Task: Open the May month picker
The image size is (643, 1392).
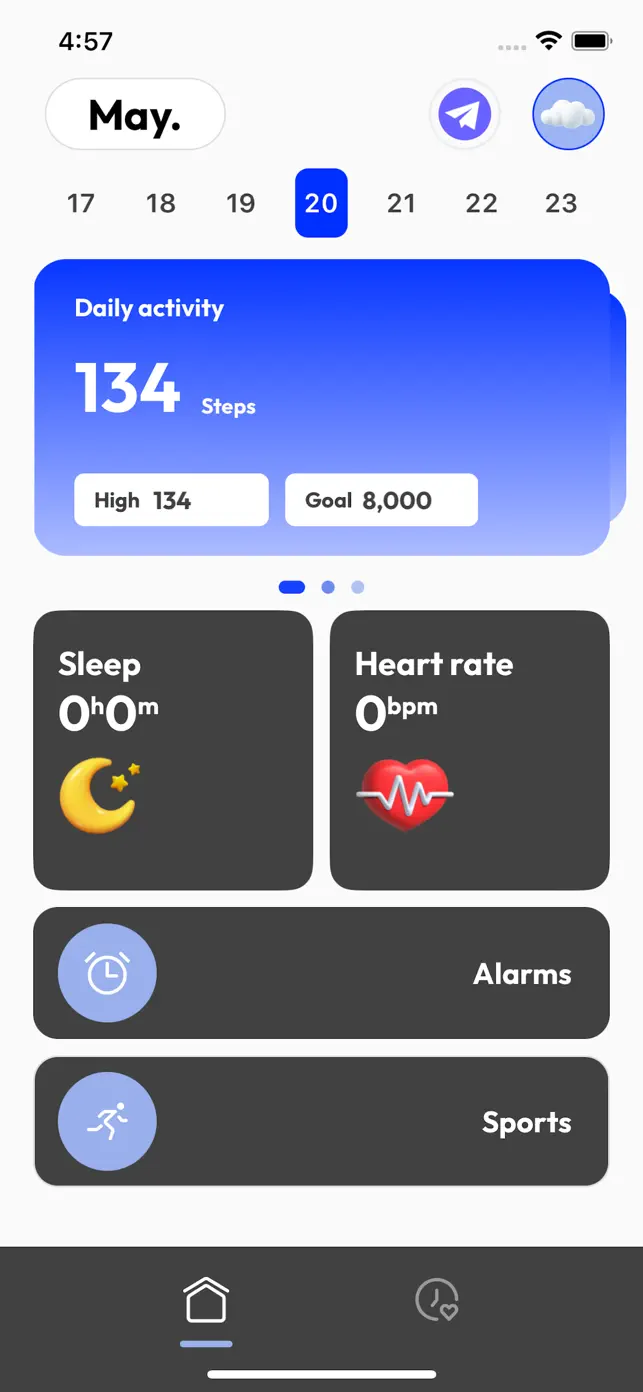Action: tap(135, 115)
